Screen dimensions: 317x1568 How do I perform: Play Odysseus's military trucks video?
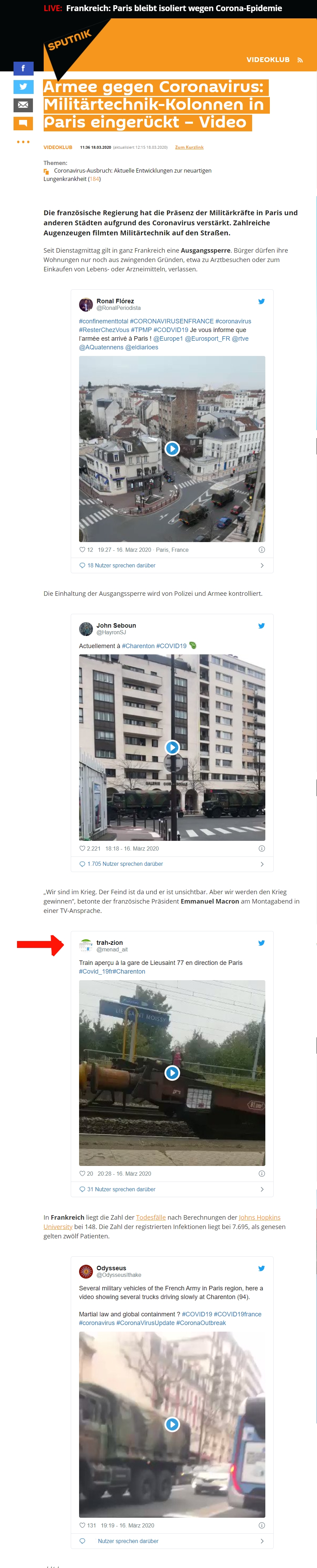[172, 1424]
